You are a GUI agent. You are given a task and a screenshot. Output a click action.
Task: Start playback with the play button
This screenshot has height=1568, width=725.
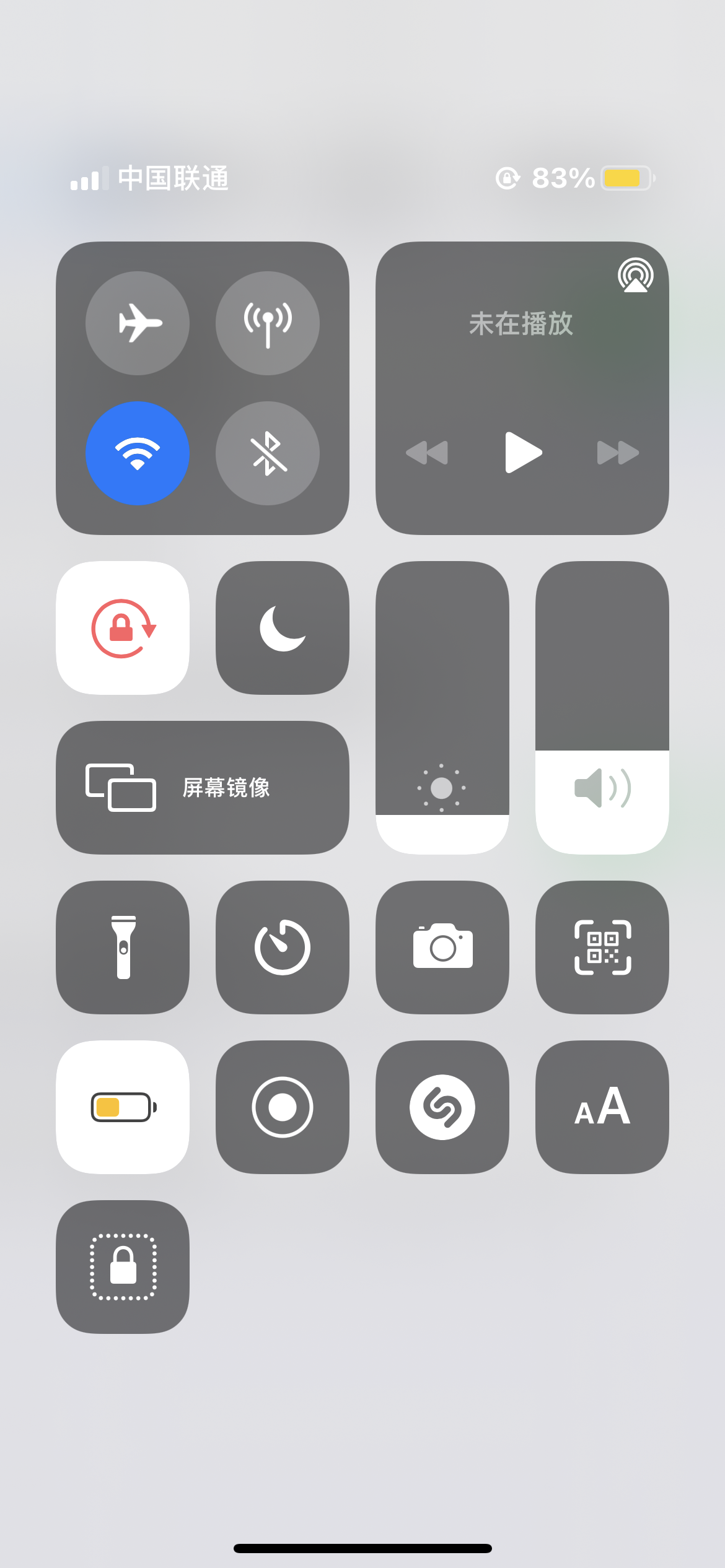tap(523, 453)
